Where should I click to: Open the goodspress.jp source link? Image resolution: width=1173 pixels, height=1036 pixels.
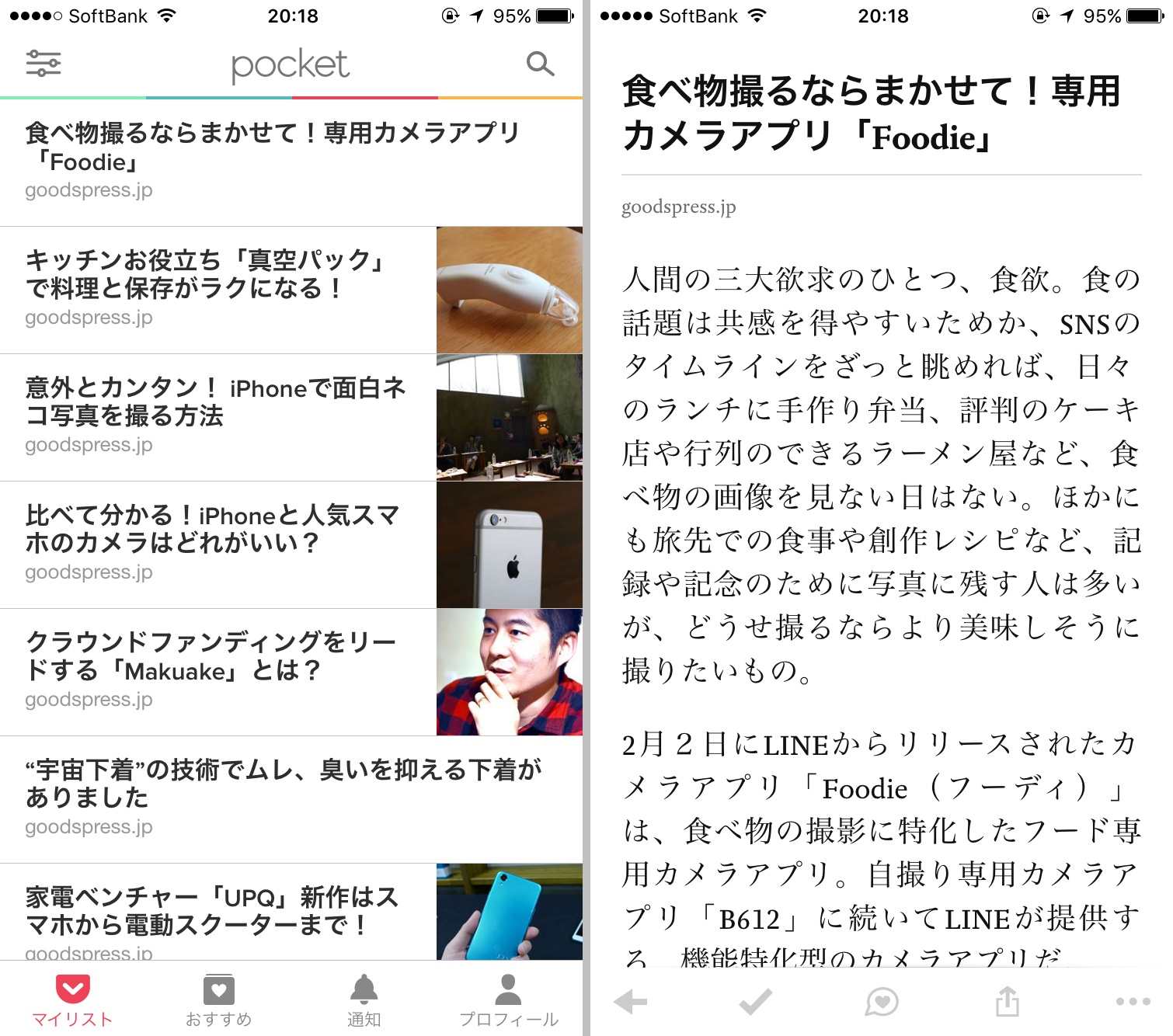pos(678,207)
